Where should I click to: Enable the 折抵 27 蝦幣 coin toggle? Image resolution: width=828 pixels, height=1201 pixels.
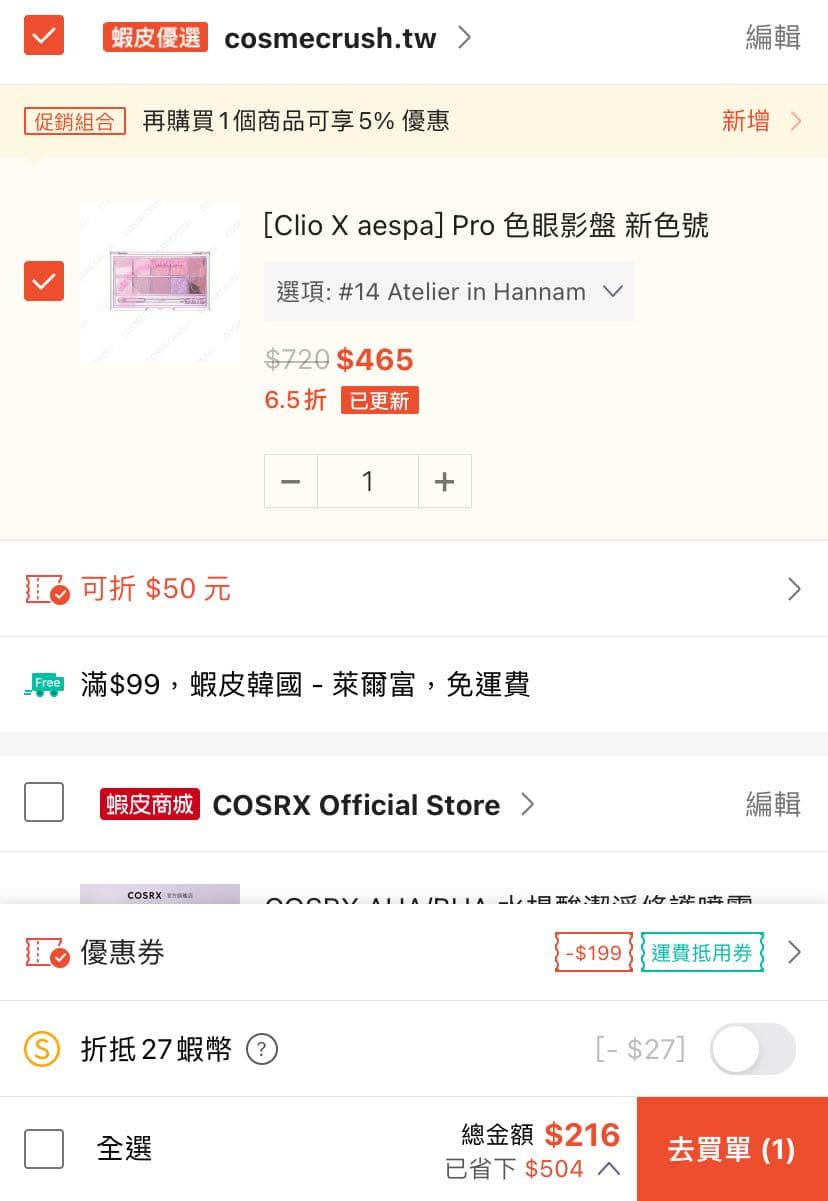[x=752, y=1049]
